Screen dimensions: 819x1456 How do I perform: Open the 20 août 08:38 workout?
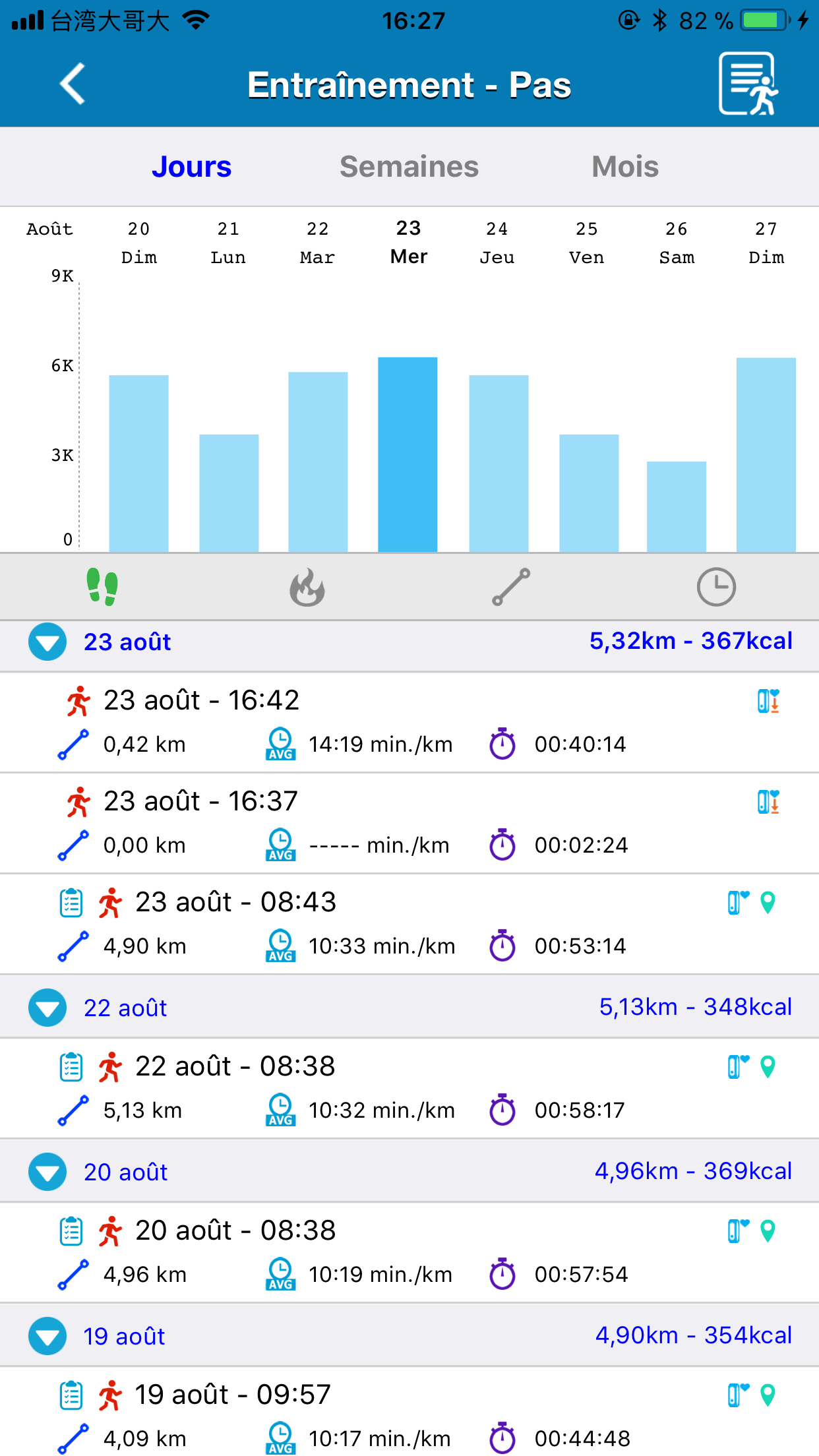click(x=409, y=1252)
